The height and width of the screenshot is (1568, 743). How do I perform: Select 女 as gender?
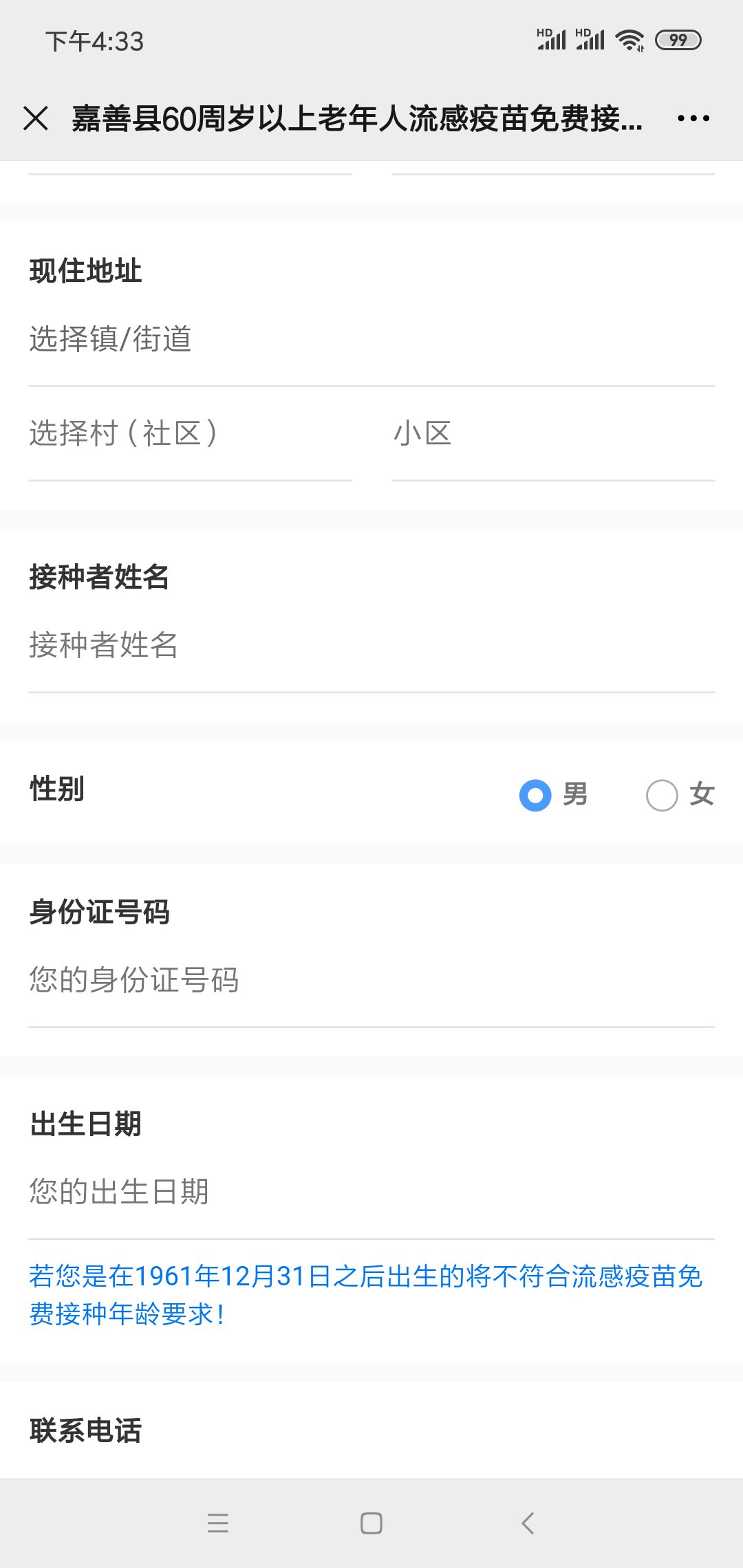(x=663, y=795)
